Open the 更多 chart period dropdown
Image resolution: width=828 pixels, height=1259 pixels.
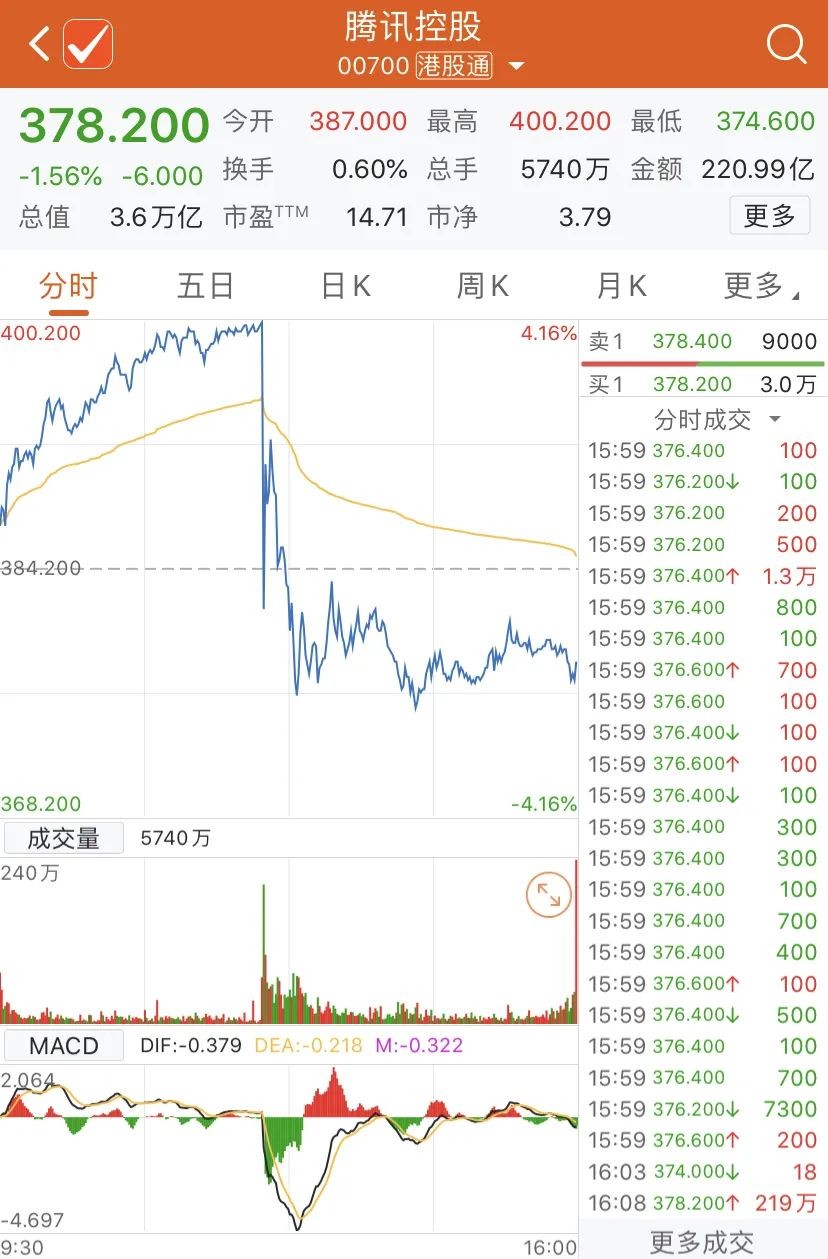coord(760,287)
